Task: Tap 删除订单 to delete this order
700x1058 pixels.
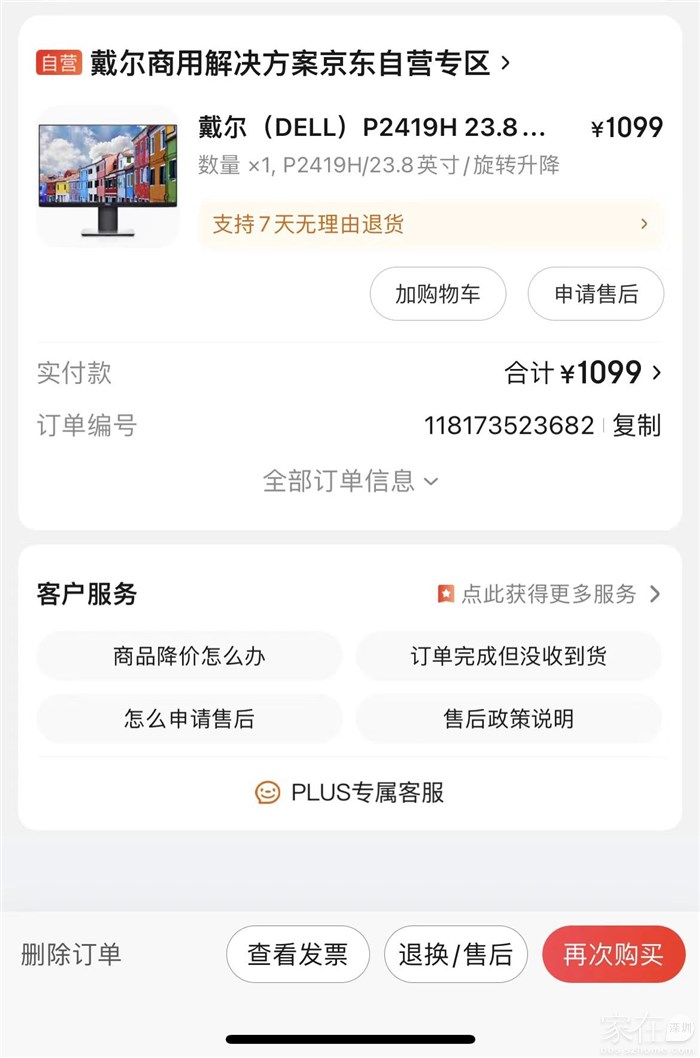Action: coord(71,954)
